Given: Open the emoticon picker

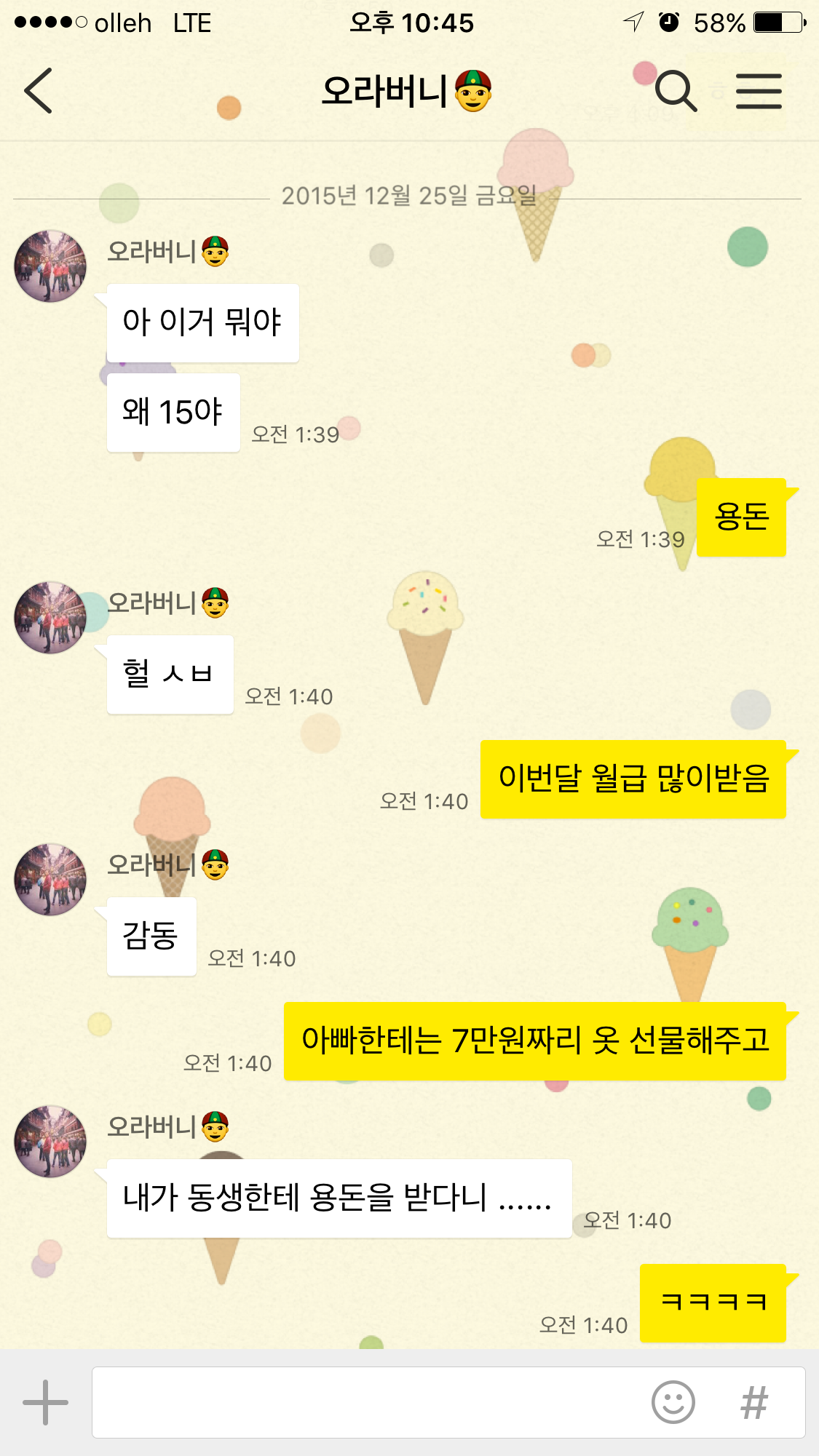Looking at the screenshot, I should coord(673,1402).
